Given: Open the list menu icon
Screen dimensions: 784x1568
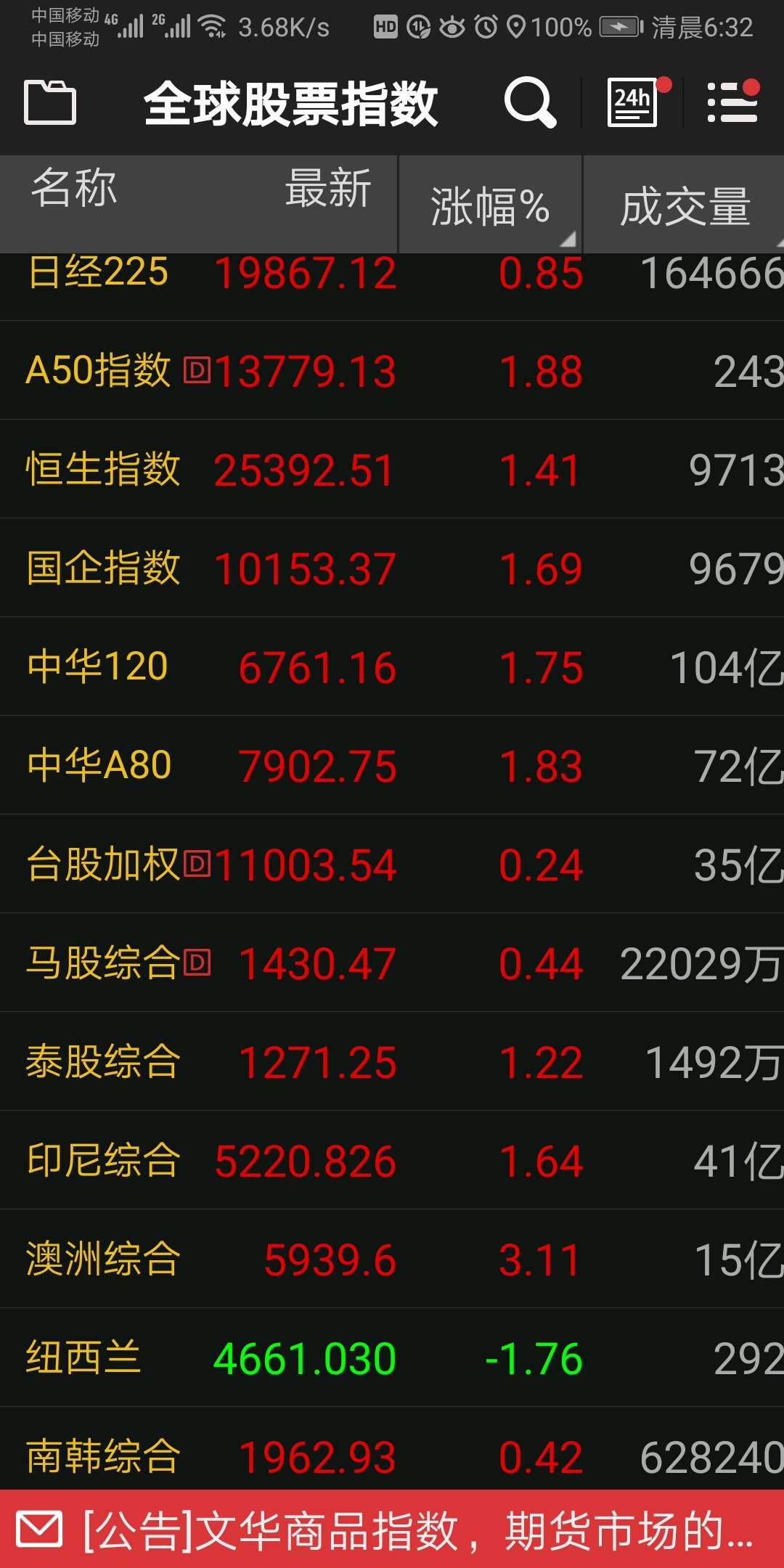Looking at the screenshot, I should (x=732, y=102).
